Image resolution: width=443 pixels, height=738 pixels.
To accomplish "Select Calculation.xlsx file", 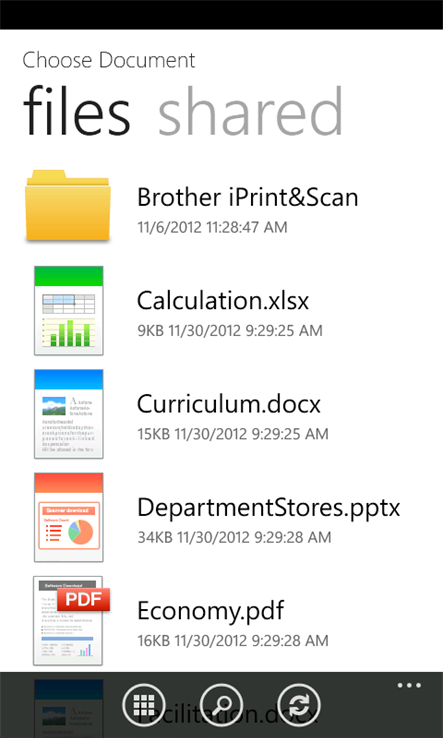I will coord(221,311).
